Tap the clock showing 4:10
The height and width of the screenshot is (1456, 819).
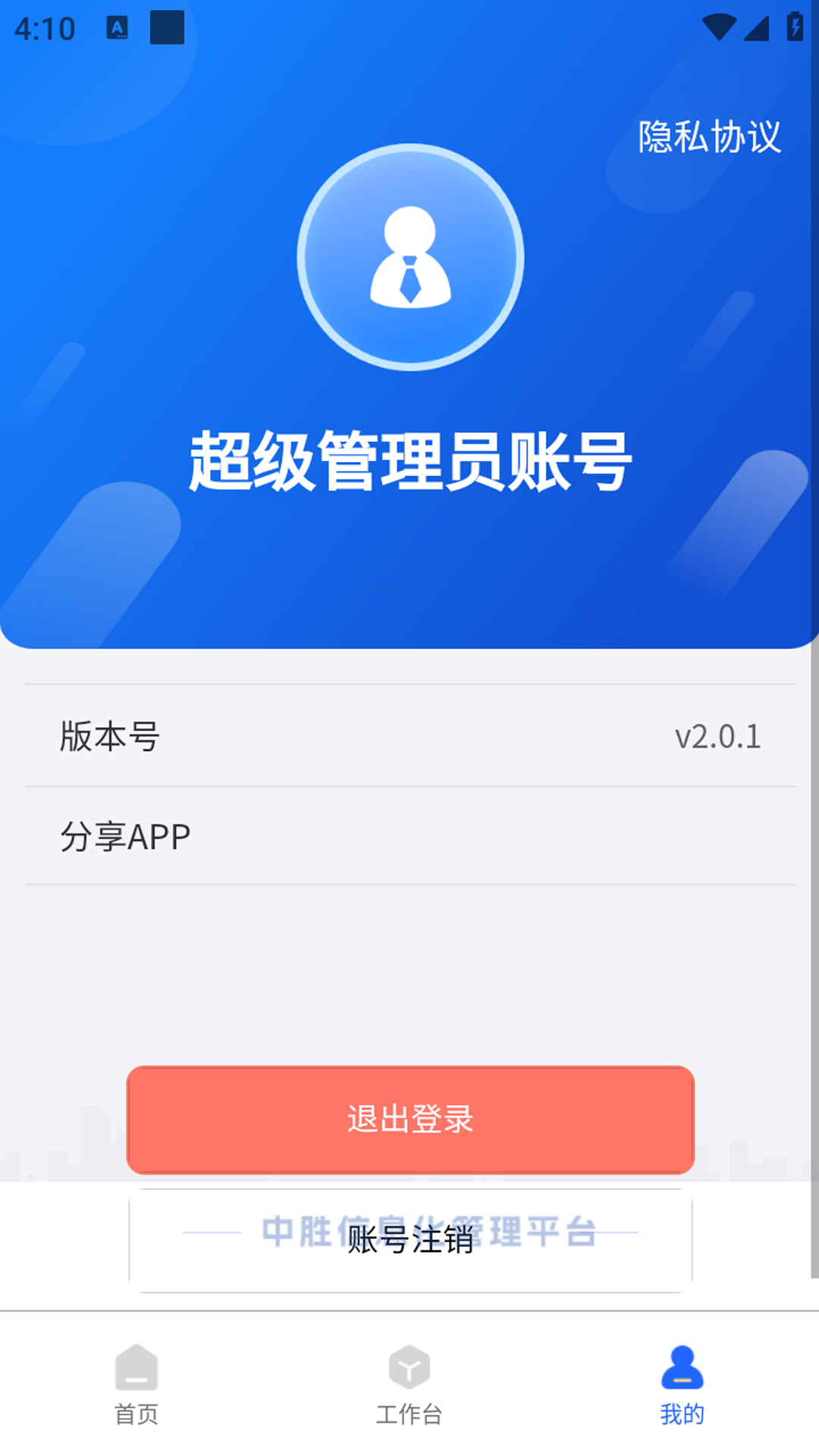tap(45, 30)
